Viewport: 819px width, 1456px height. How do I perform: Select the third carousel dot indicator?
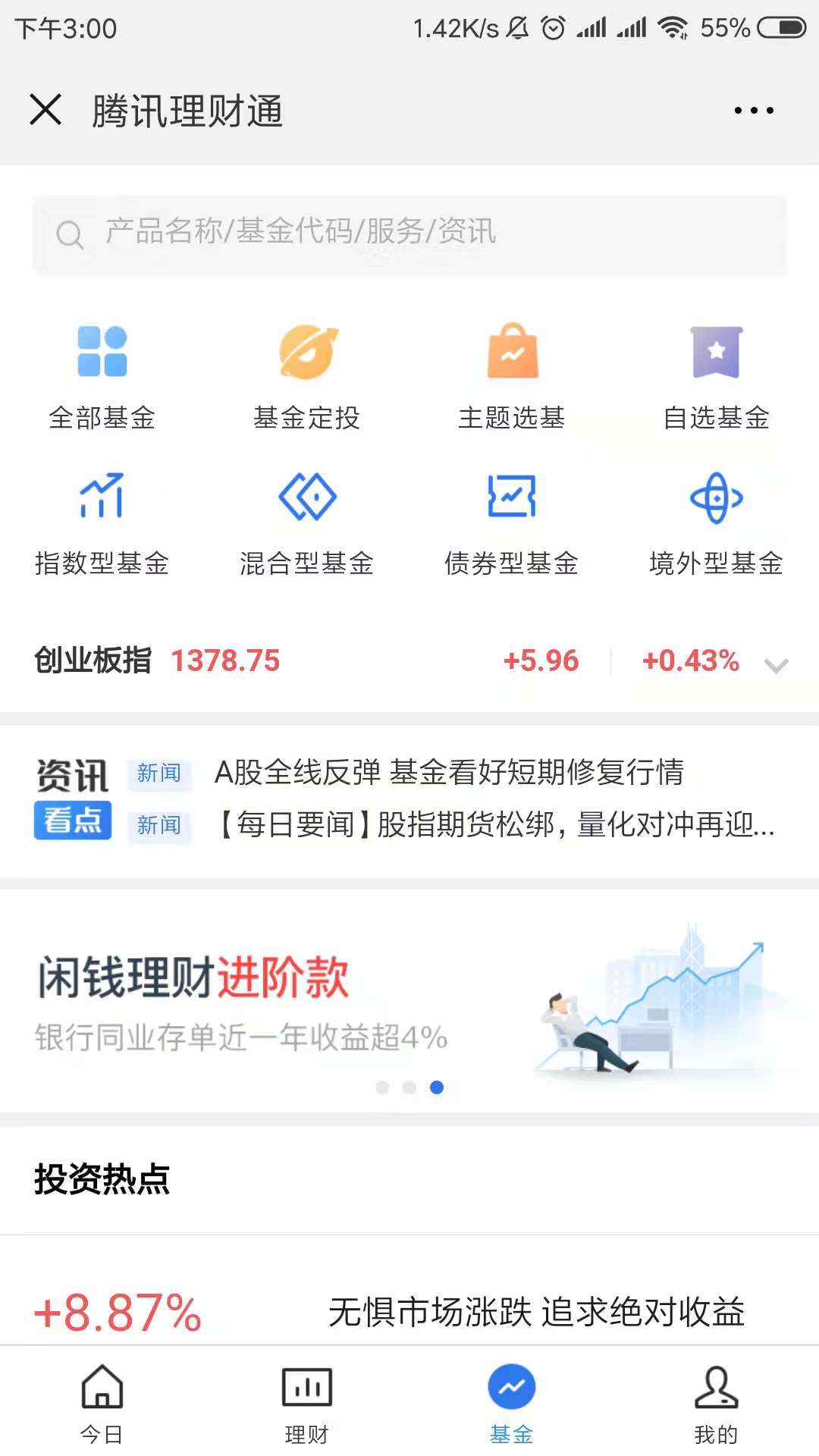pyautogui.click(x=438, y=1087)
